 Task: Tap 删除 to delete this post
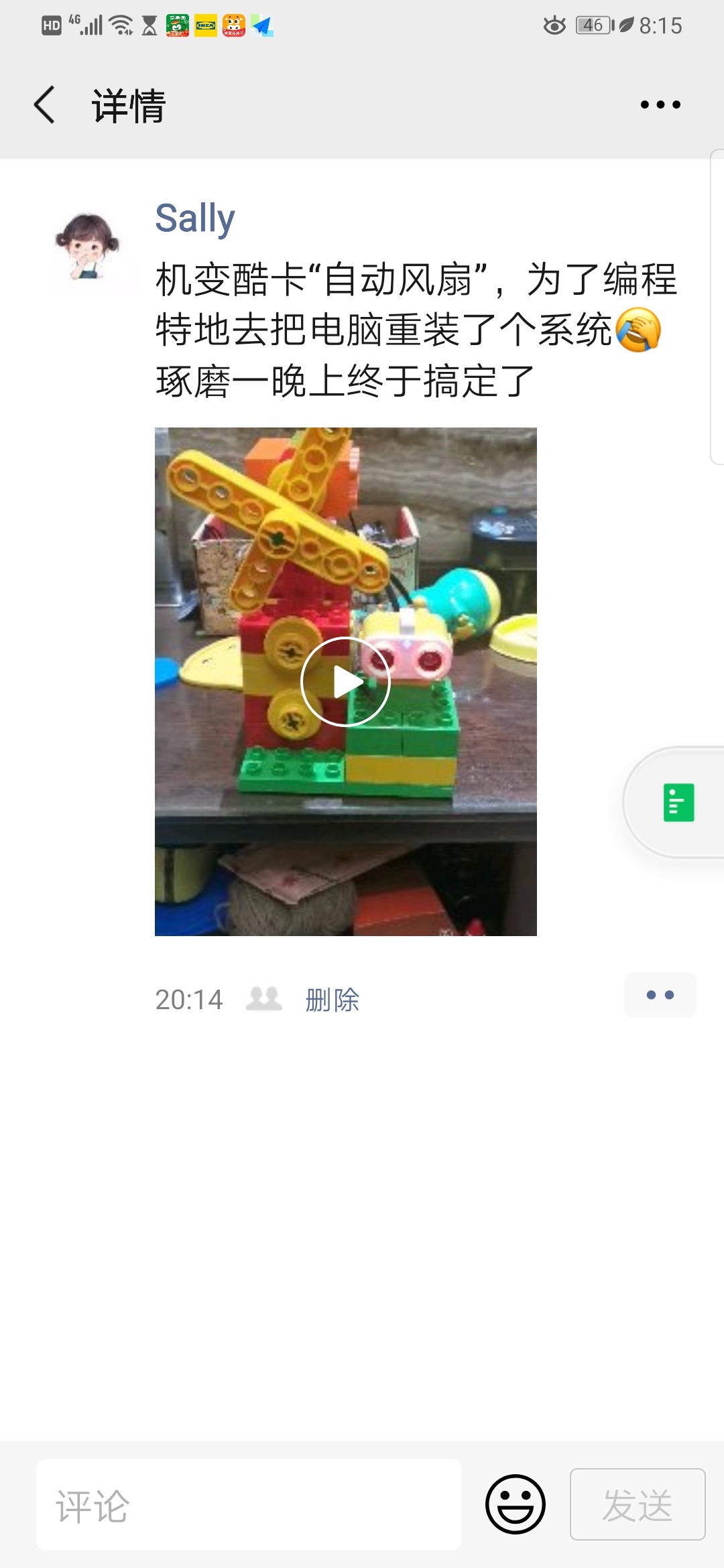tap(333, 999)
